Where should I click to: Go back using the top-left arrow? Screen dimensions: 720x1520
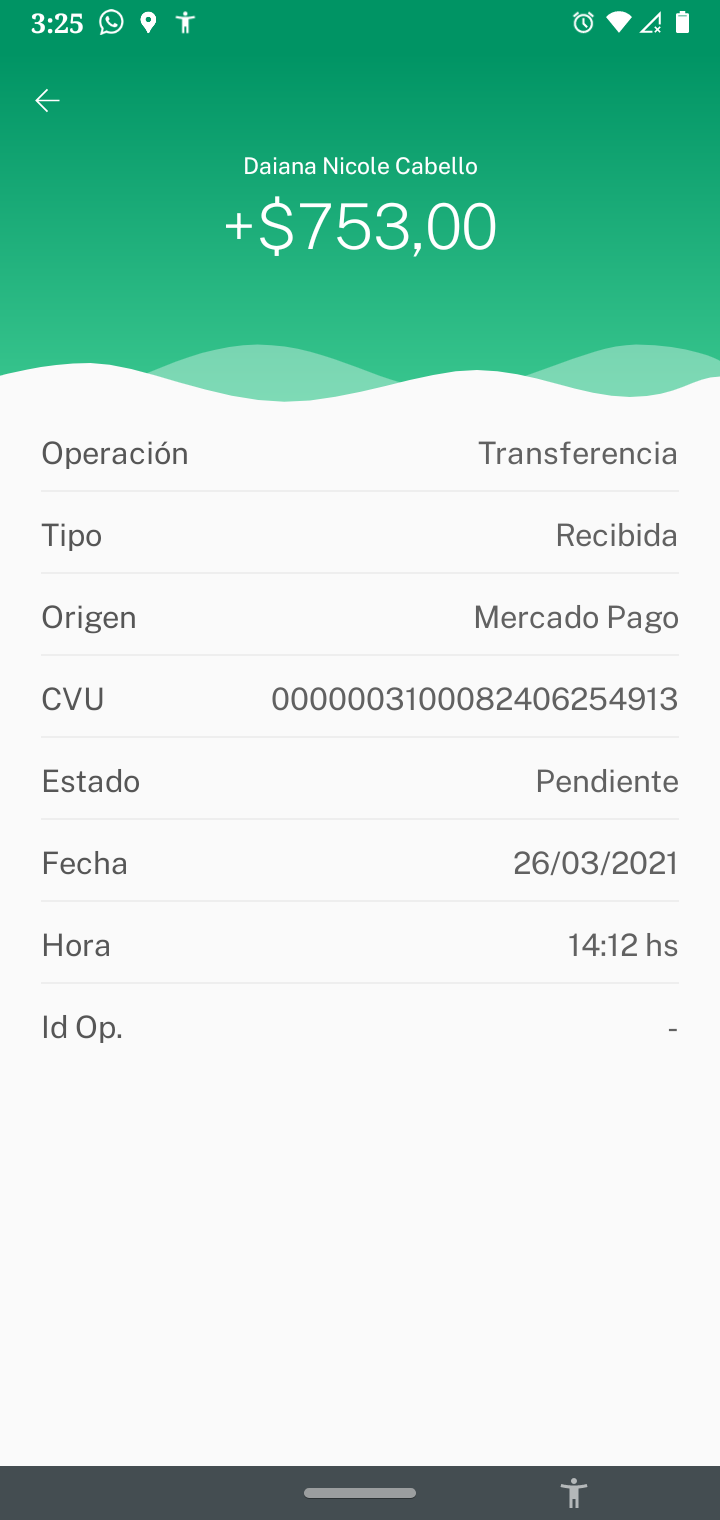pos(47,100)
